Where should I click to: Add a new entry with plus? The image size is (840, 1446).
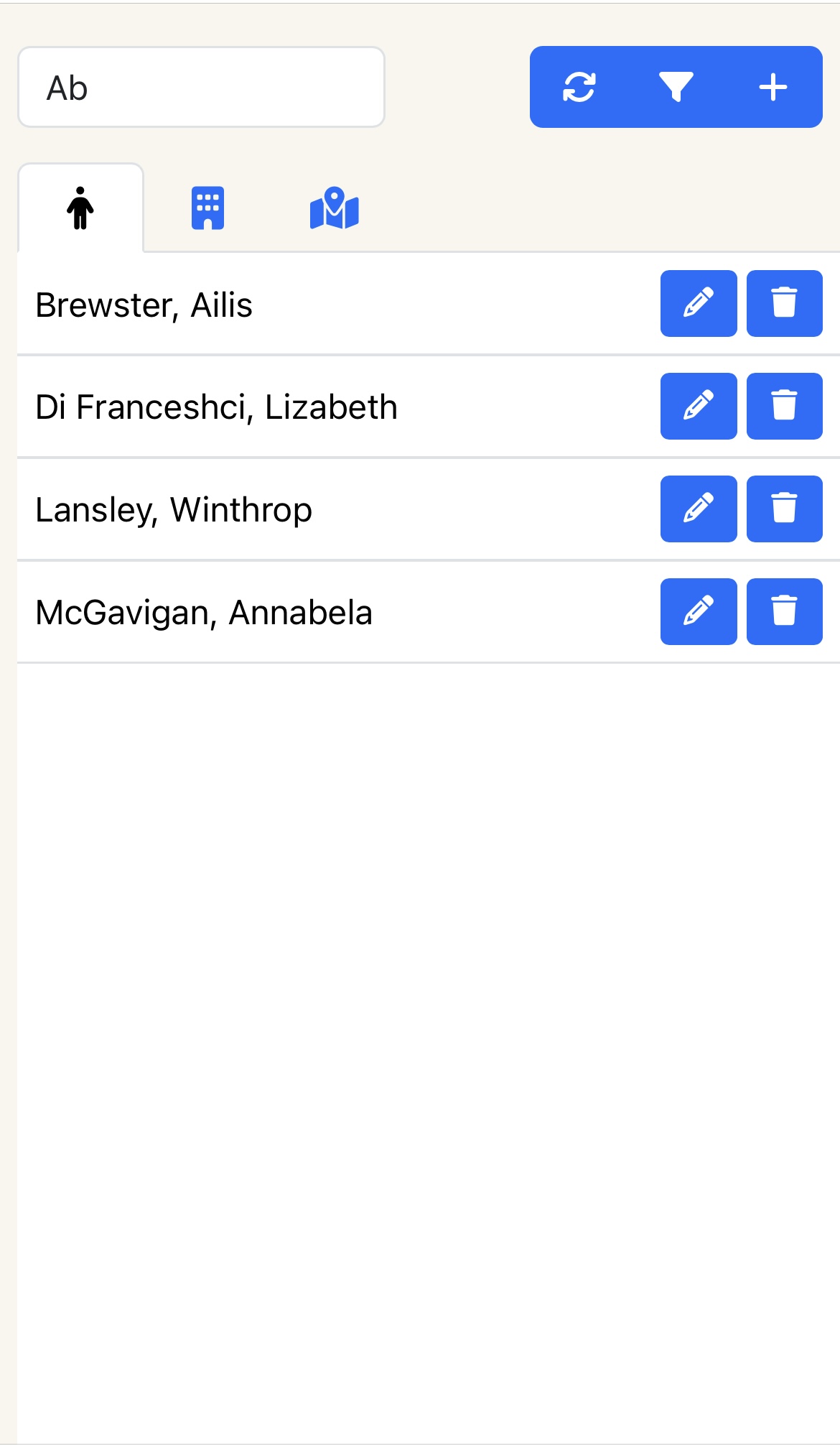pyautogui.click(x=773, y=88)
